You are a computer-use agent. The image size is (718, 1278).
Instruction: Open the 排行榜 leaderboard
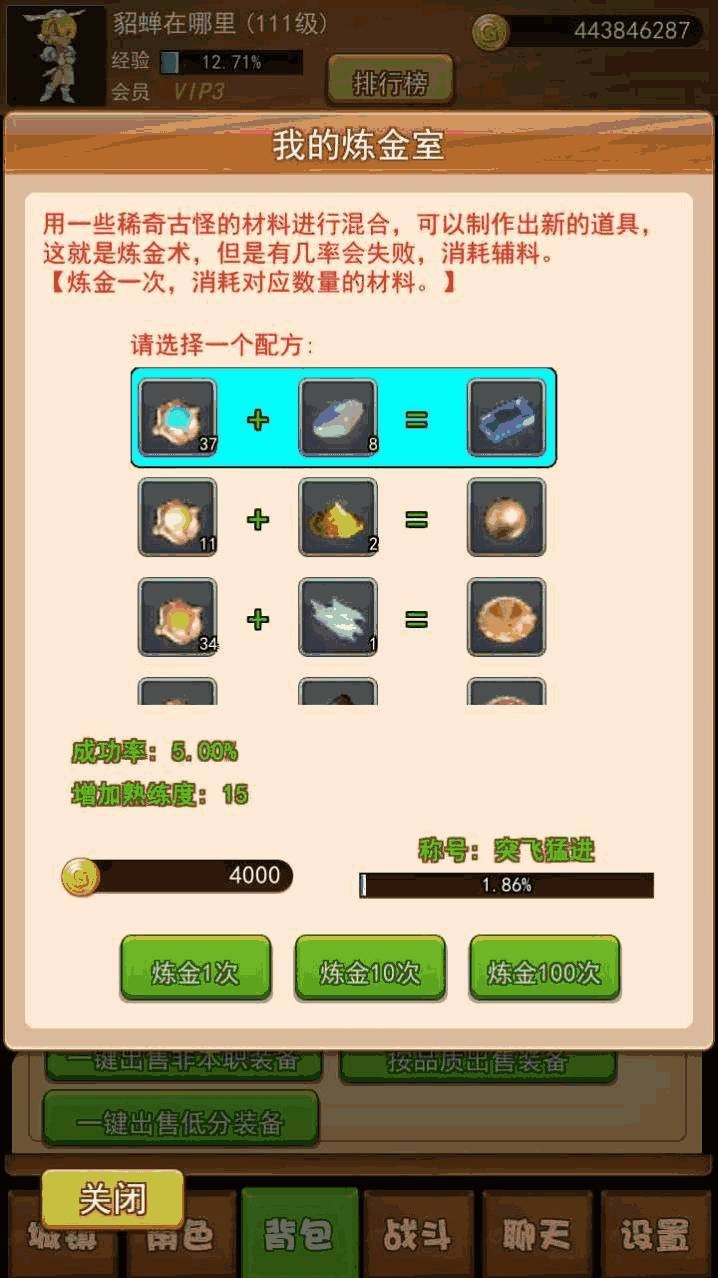[x=390, y=81]
